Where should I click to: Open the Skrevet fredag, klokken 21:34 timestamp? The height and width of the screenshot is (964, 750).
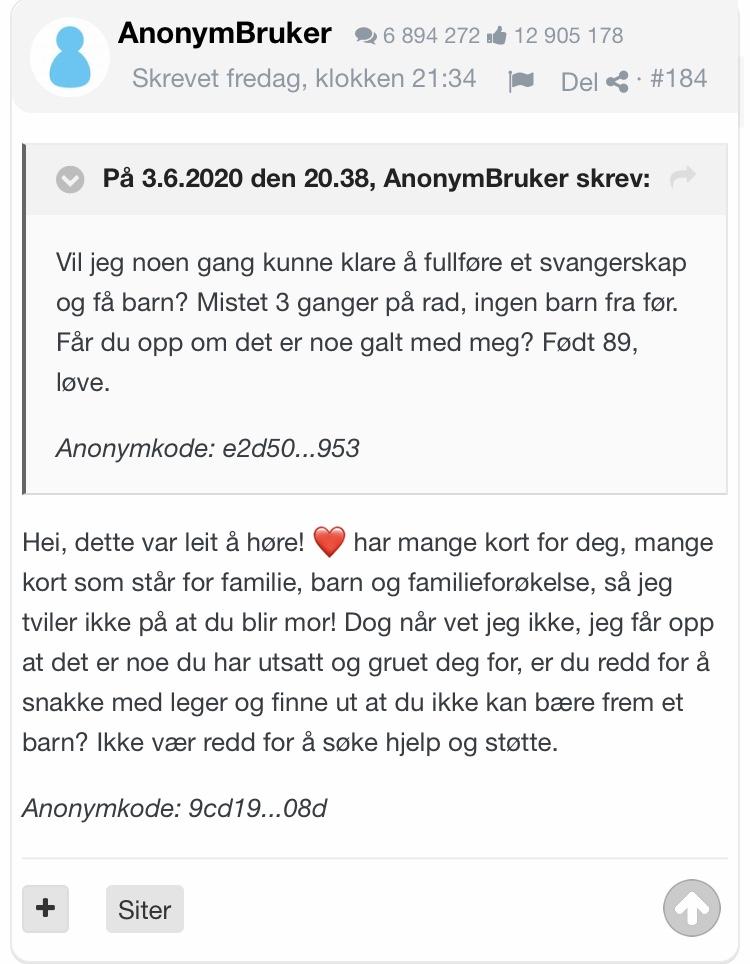tap(304, 79)
